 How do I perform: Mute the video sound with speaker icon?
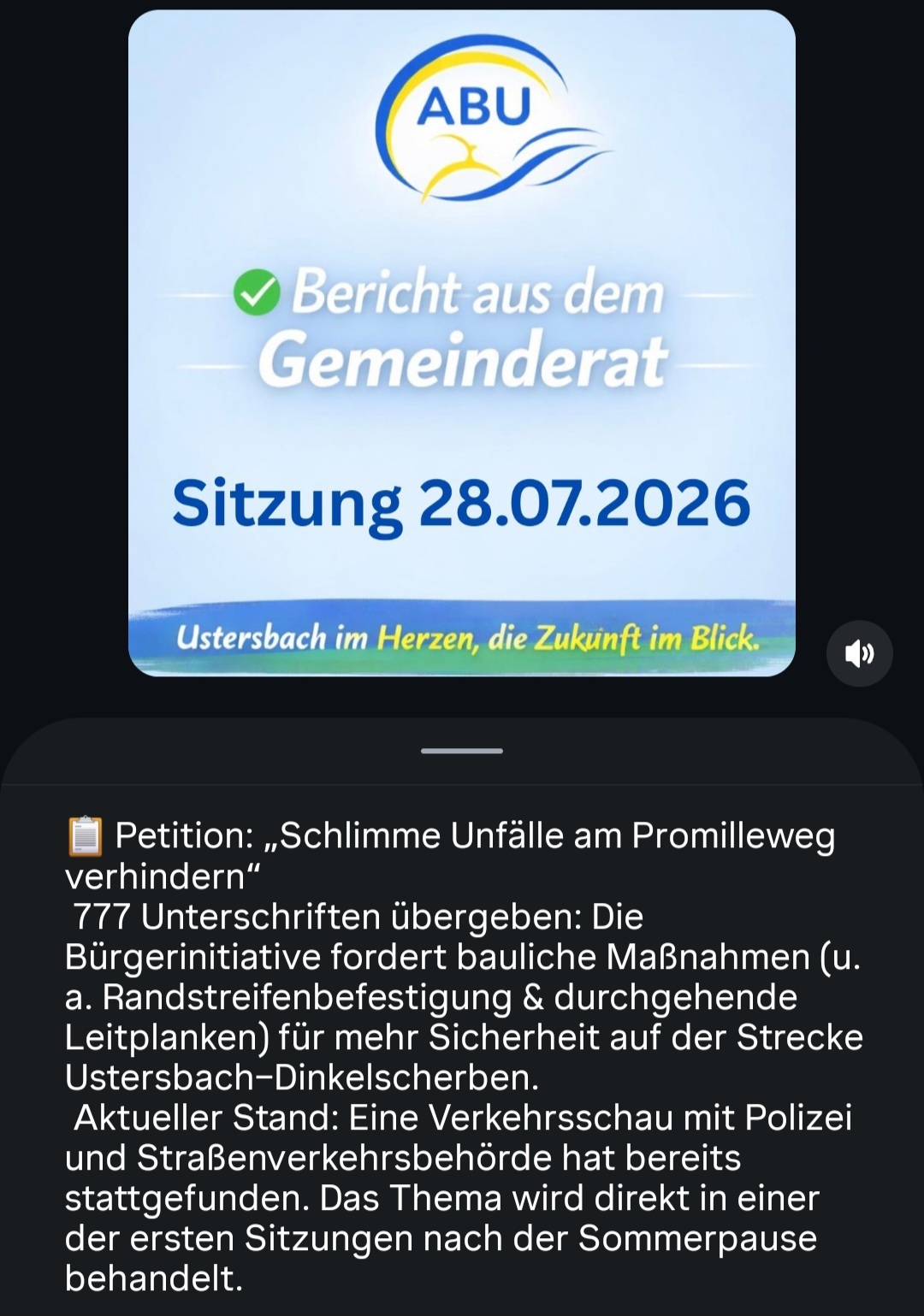click(x=859, y=653)
